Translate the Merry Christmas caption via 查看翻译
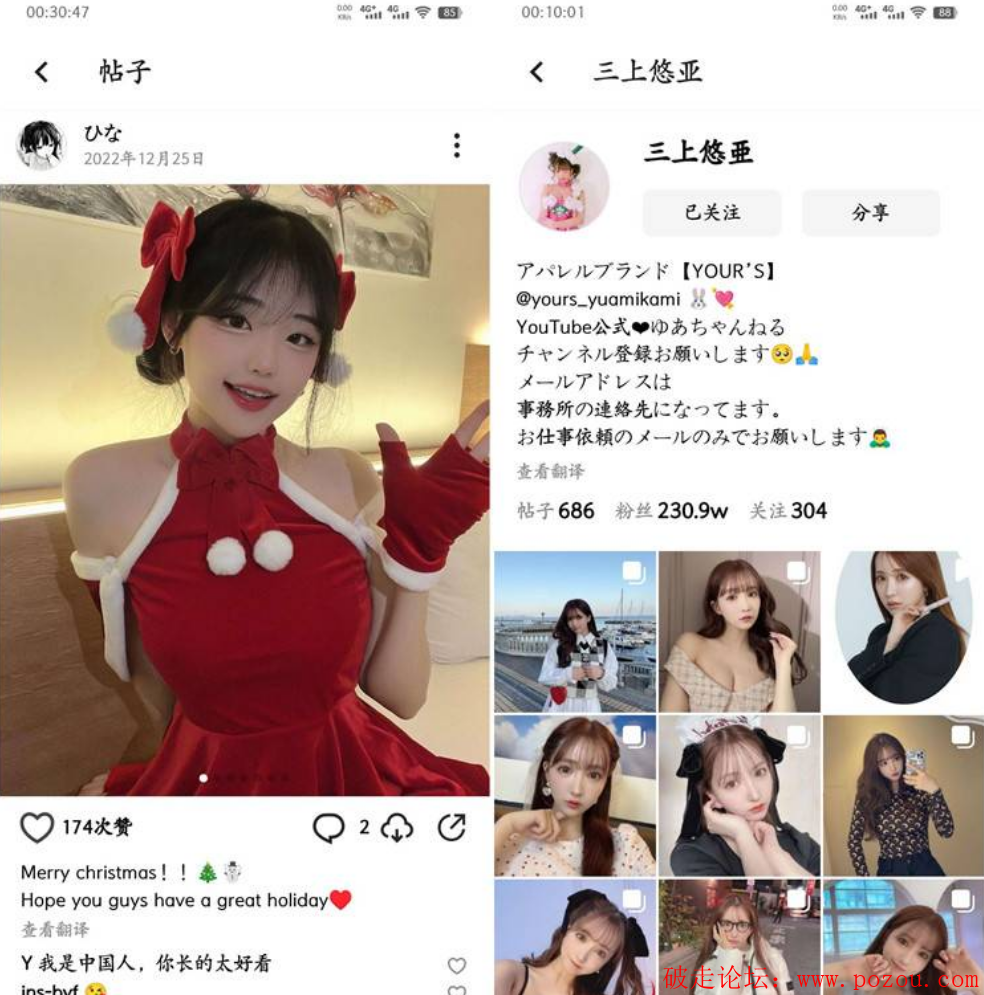 click(x=55, y=929)
